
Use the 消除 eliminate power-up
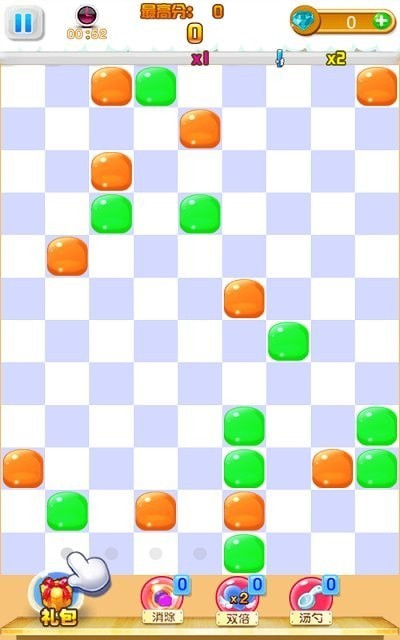[x=163, y=600]
